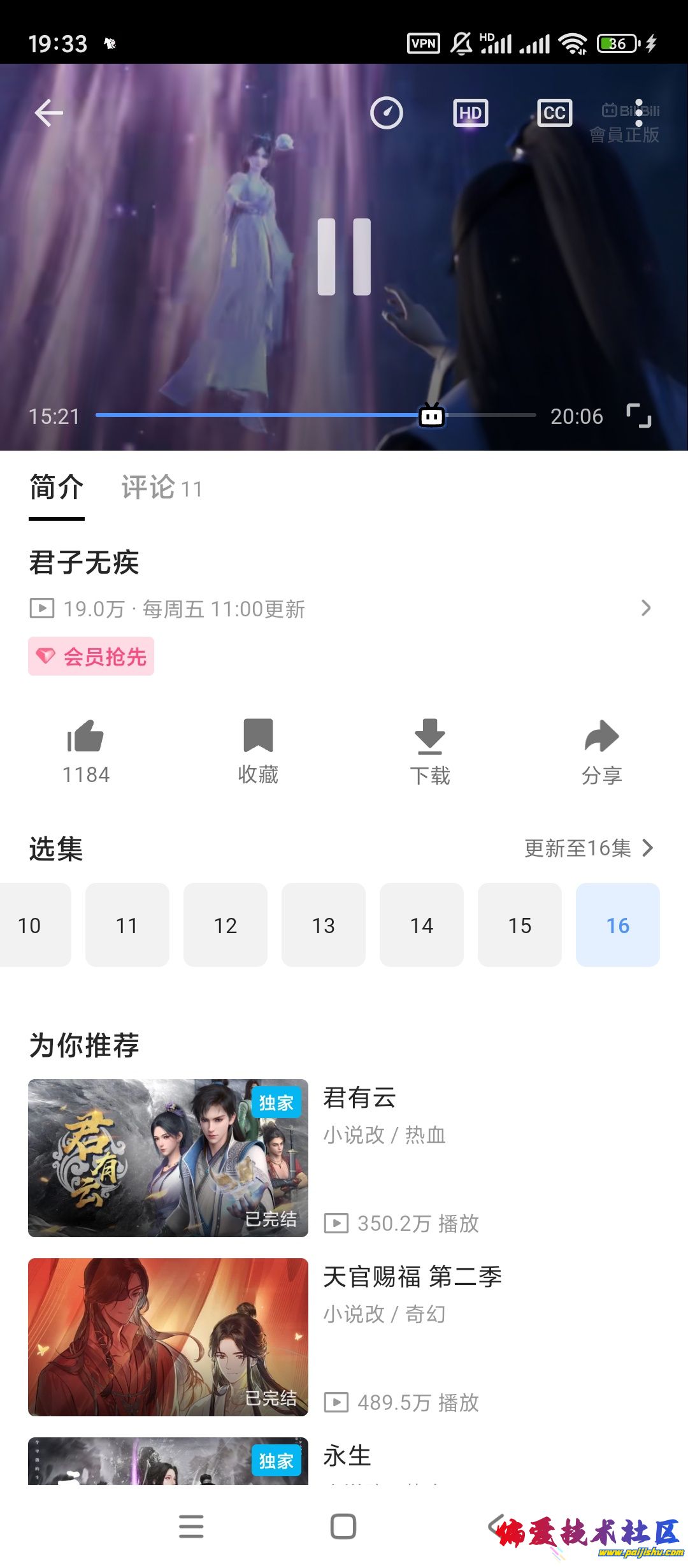Viewport: 688px width, 1568px height.
Task: Share this video via 分享
Action: [x=601, y=751]
